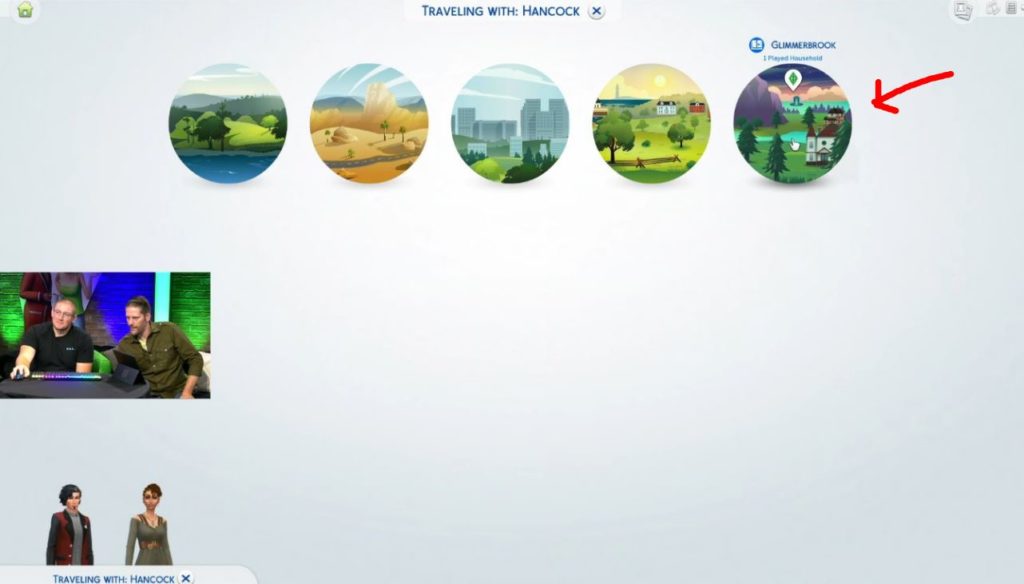Pick the desert sand dunes world
The width and height of the screenshot is (1024, 584).
tap(369, 124)
